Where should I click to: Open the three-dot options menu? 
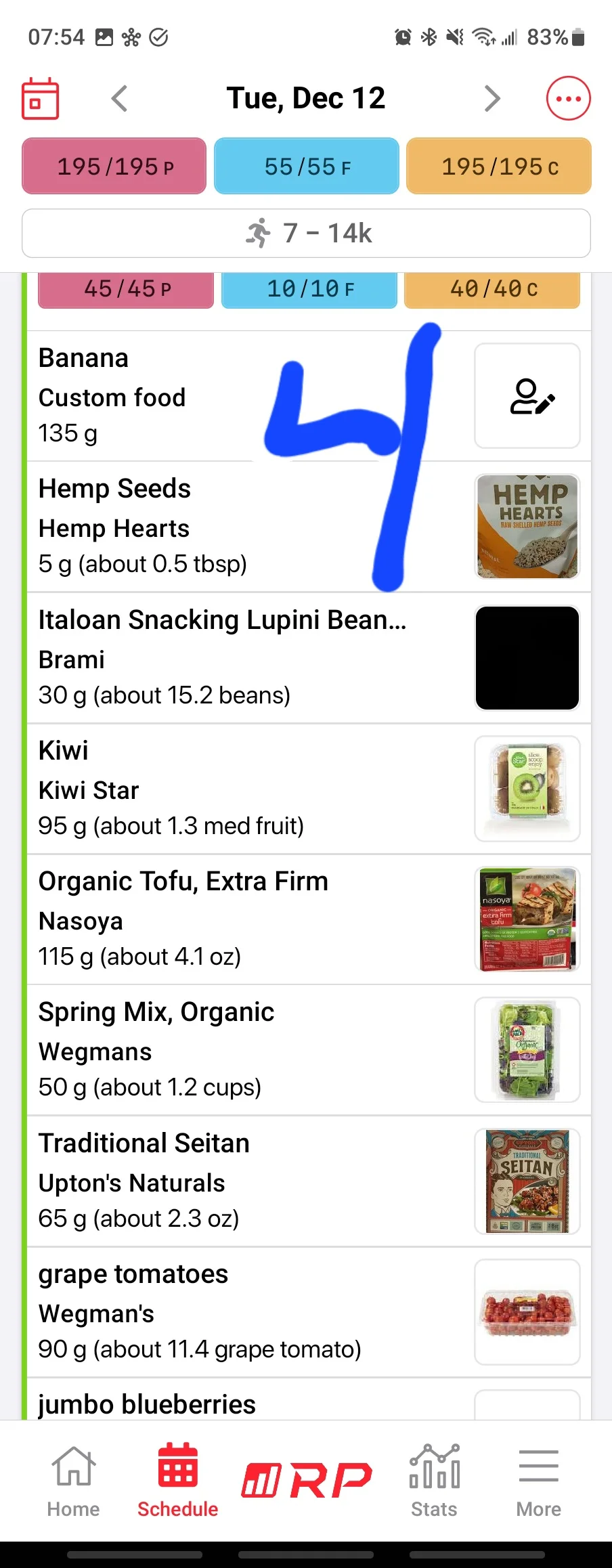568,99
